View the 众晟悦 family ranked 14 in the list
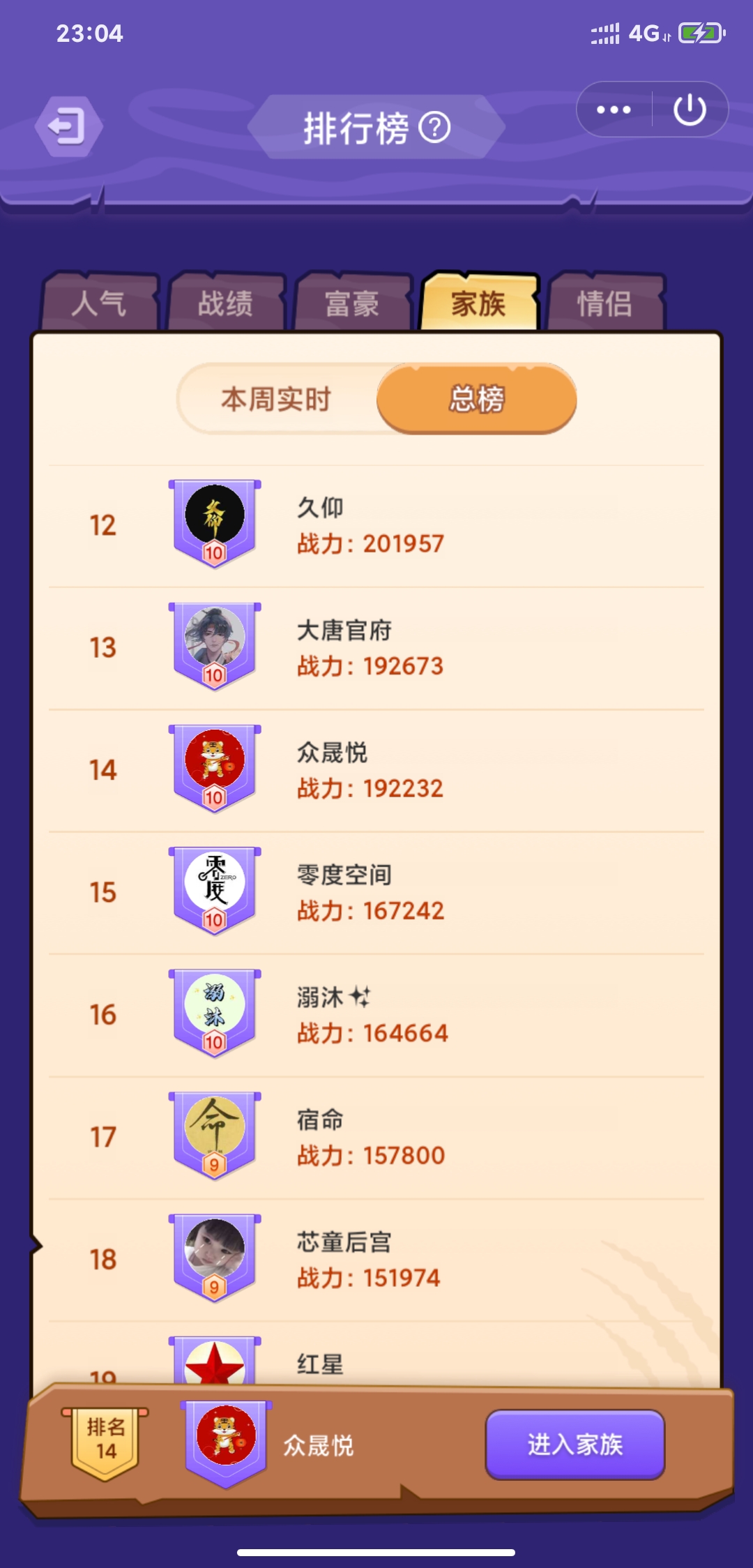 pyautogui.click(x=376, y=770)
